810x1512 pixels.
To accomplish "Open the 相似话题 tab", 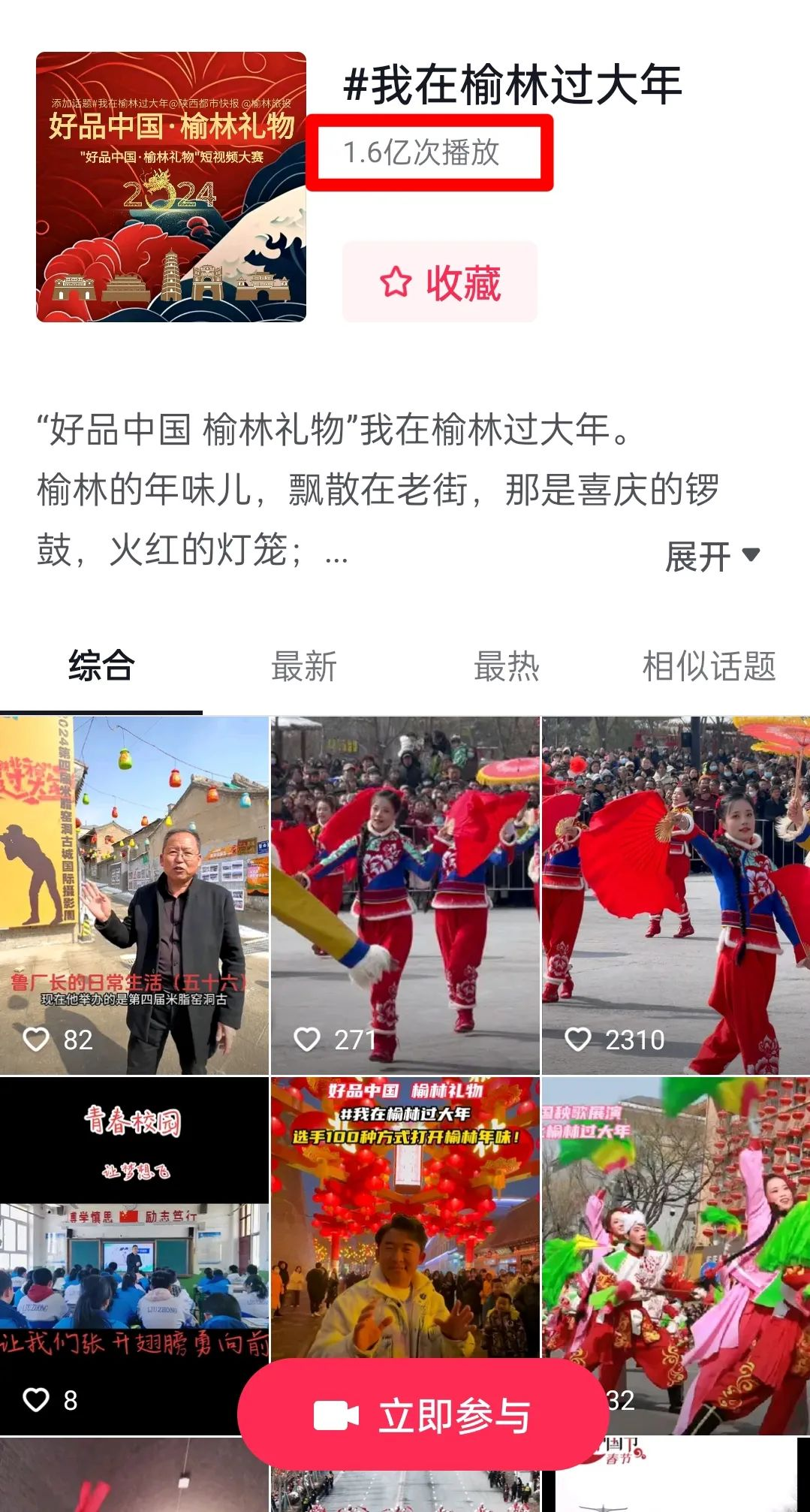I will coord(709,666).
